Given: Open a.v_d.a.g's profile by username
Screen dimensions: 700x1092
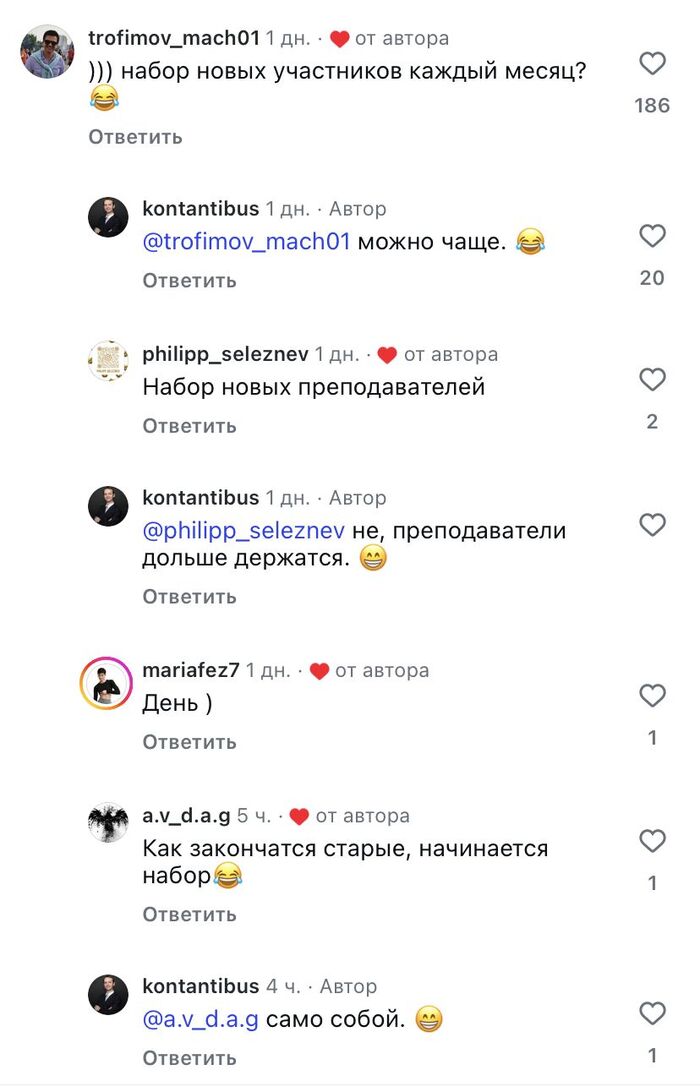Looking at the screenshot, I should point(186,816).
